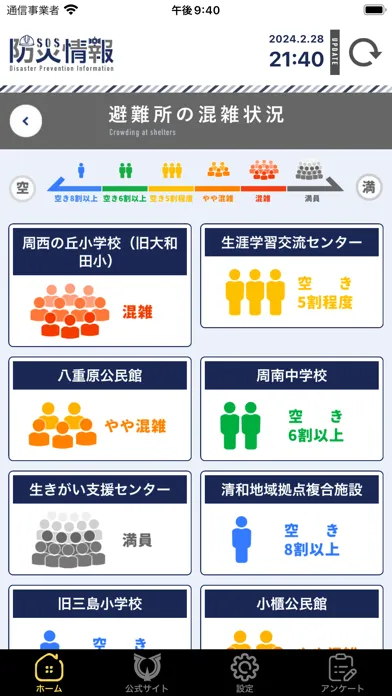
Task: View the 小櫃公民館 shelter card
Action: (292, 617)
